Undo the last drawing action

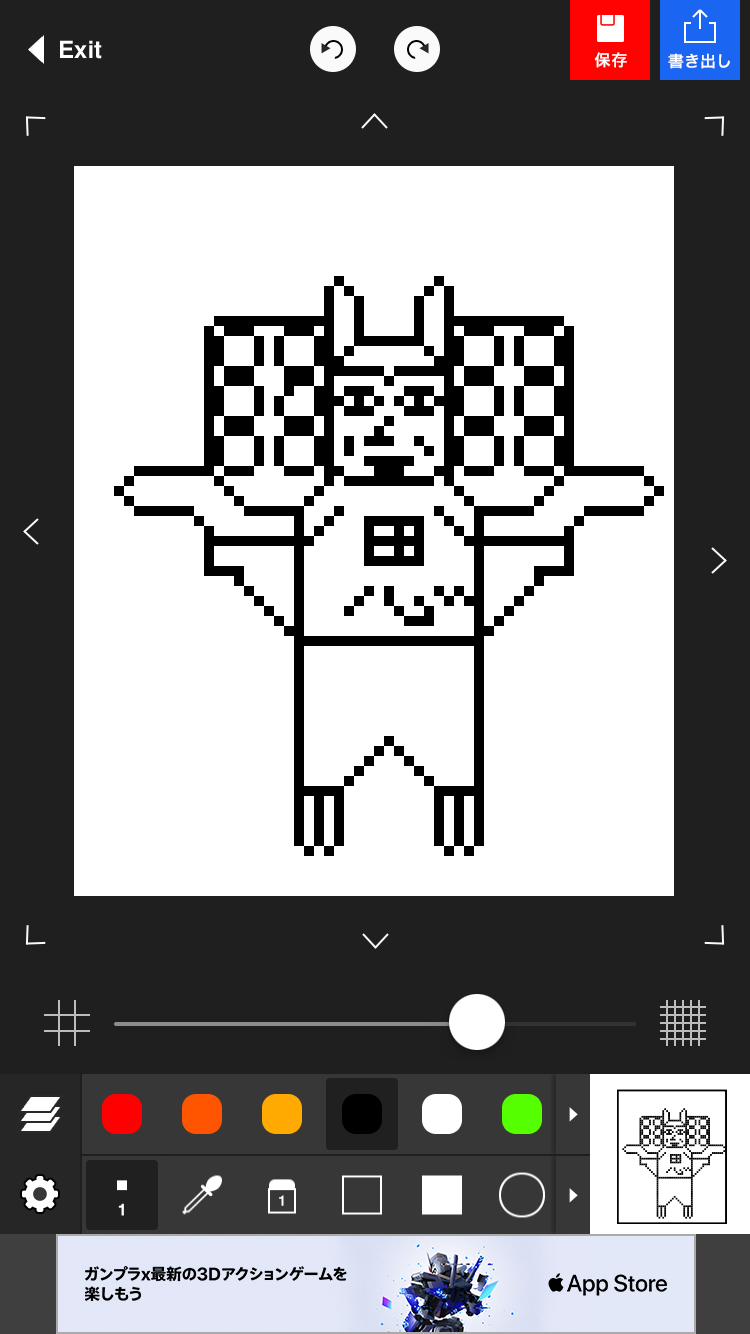(333, 49)
